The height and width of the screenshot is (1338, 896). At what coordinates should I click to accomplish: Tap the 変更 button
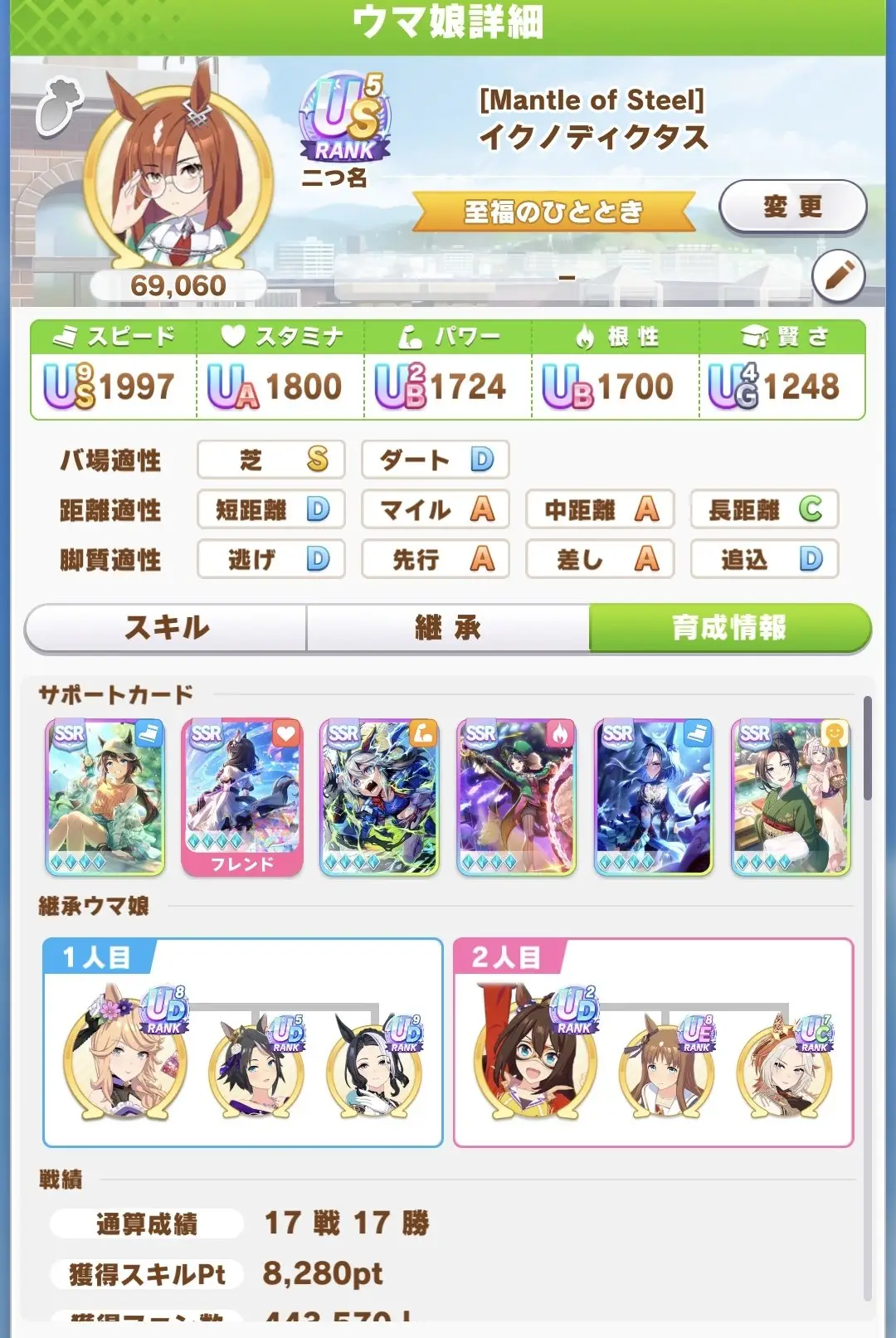click(x=792, y=207)
